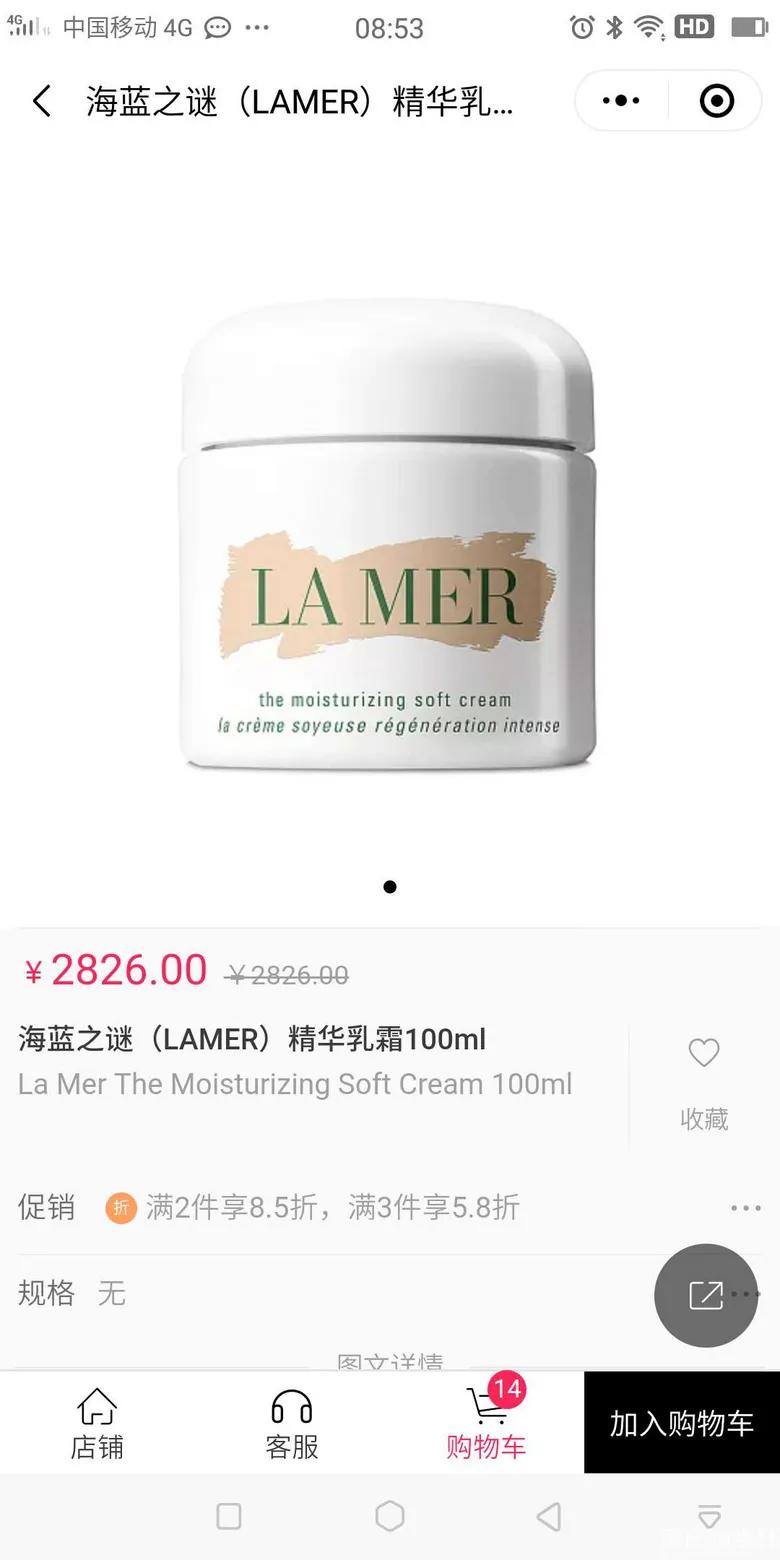
Task: Click the back arrow in the title bar
Action: click(x=40, y=101)
